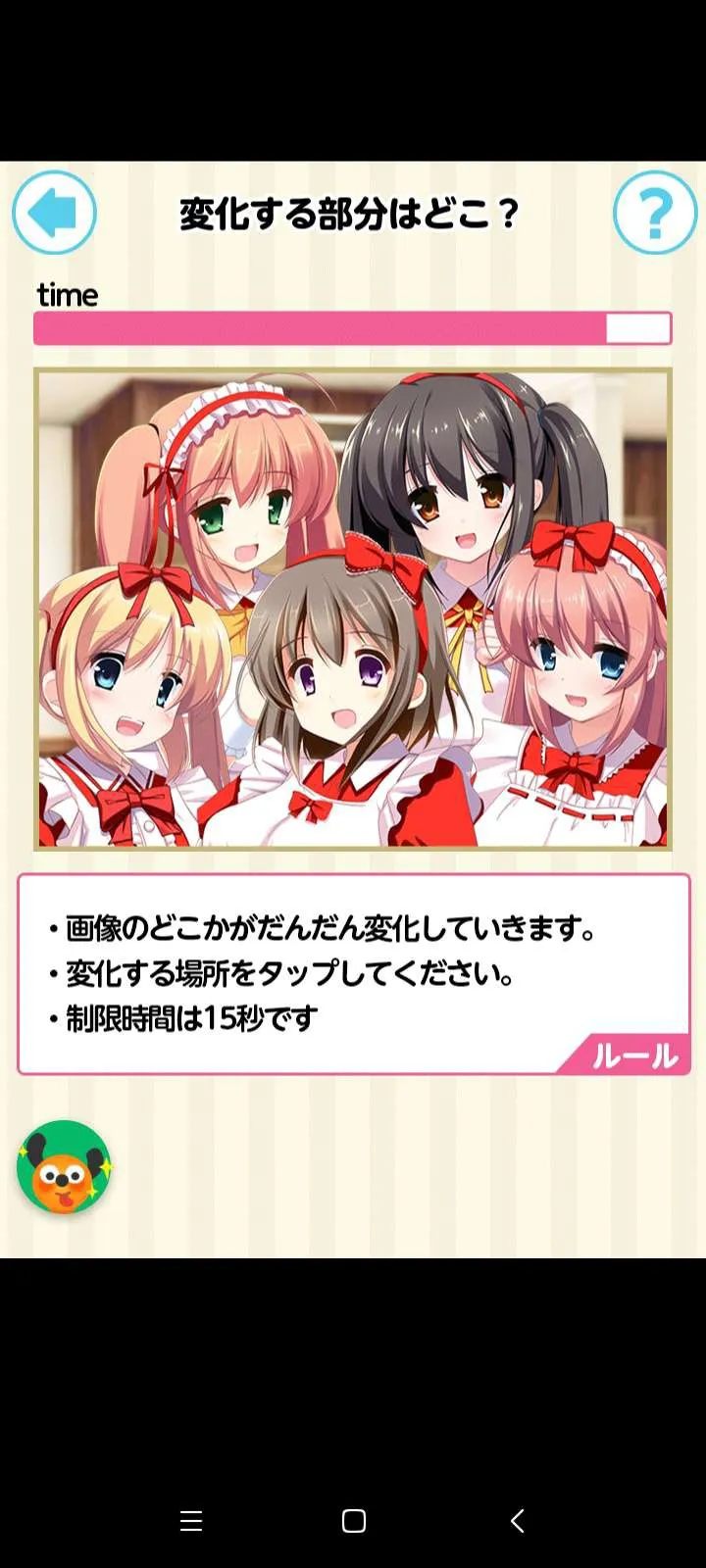
Task: Go back with the blue arrow button
Action: 55,213
